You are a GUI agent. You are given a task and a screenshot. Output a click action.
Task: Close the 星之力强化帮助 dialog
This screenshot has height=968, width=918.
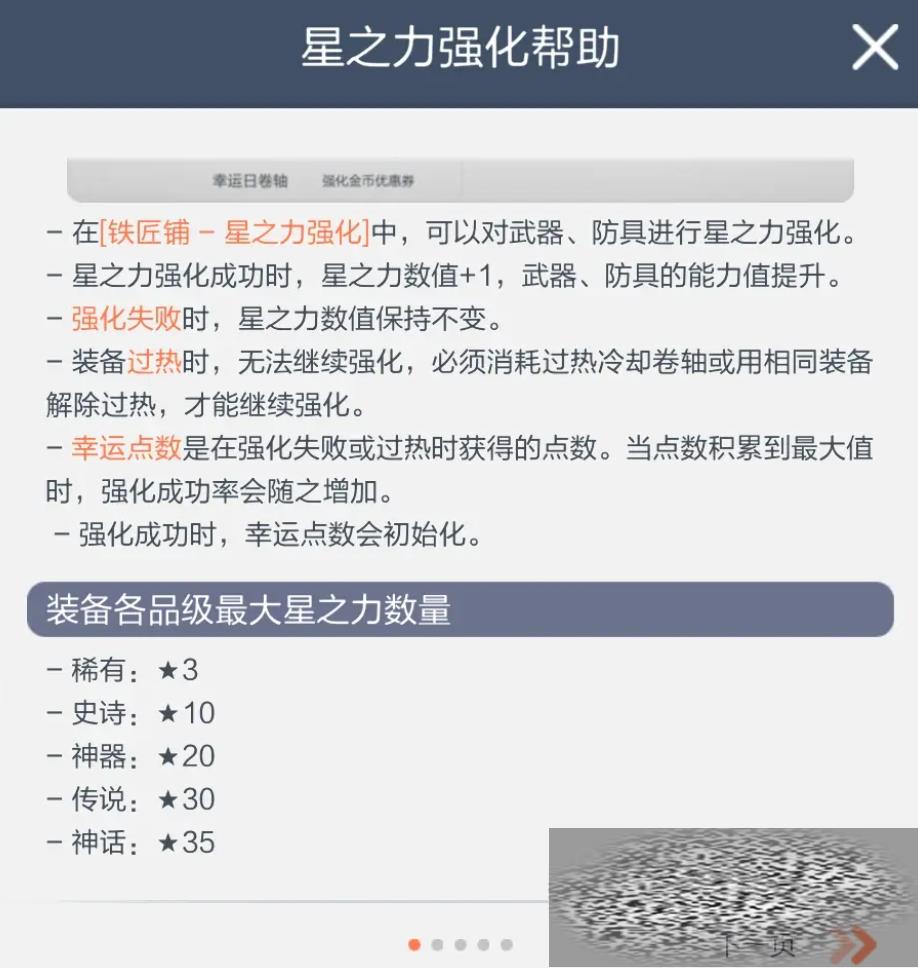tap(874, 47)
